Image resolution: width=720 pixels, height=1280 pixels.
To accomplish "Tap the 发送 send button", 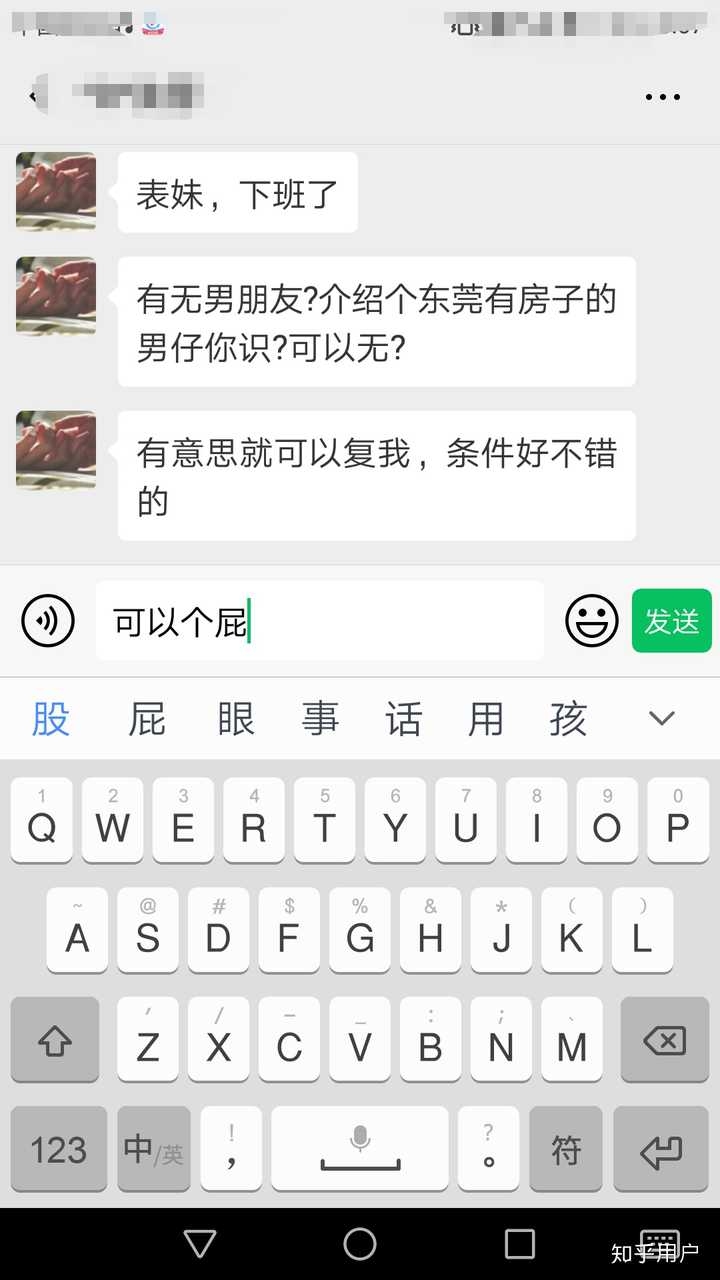I will coord(671,620).
